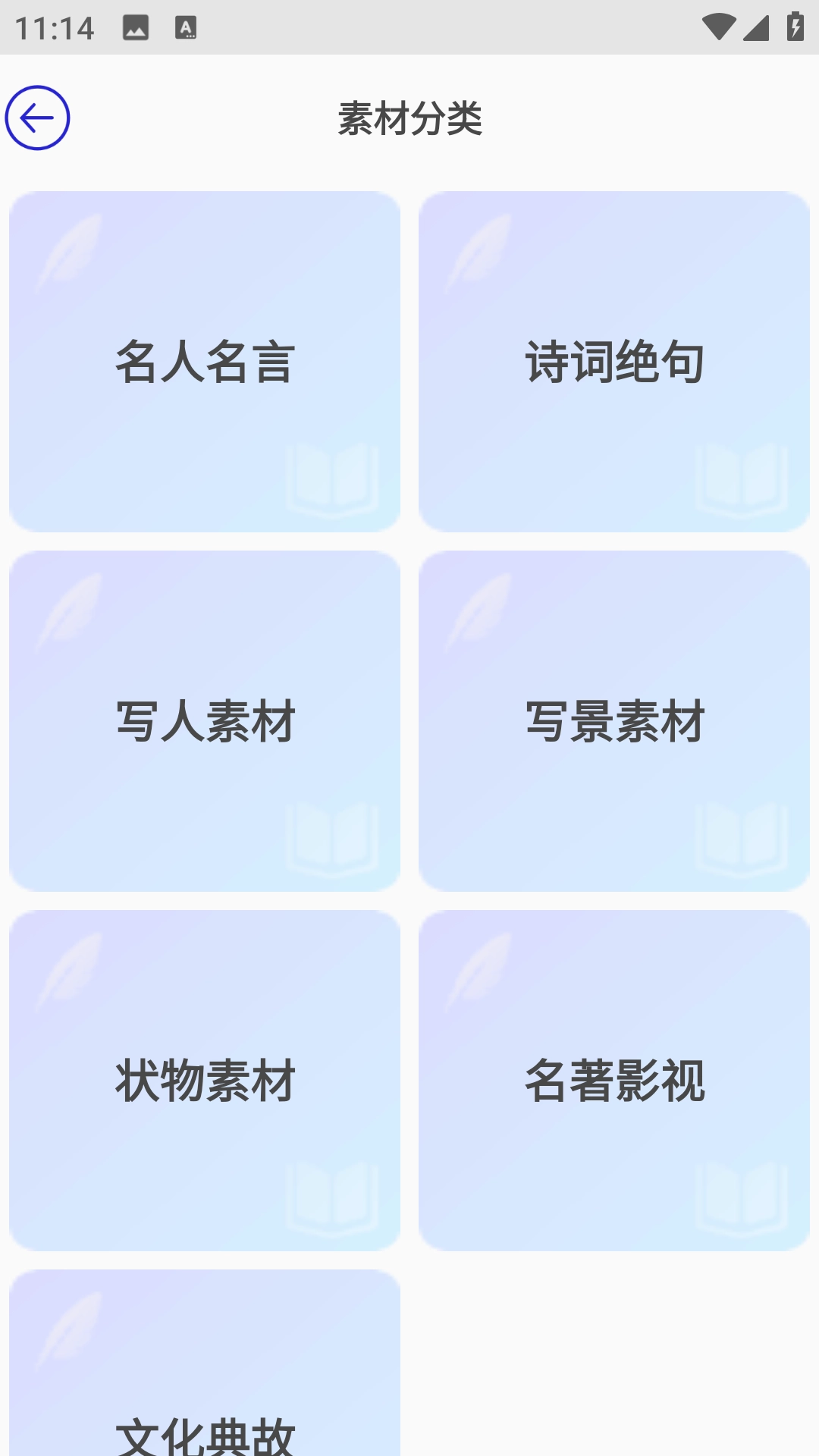Open the 诗词绝句 category
This screenshot has width=819, height=1456.
(x=614, y=362)
